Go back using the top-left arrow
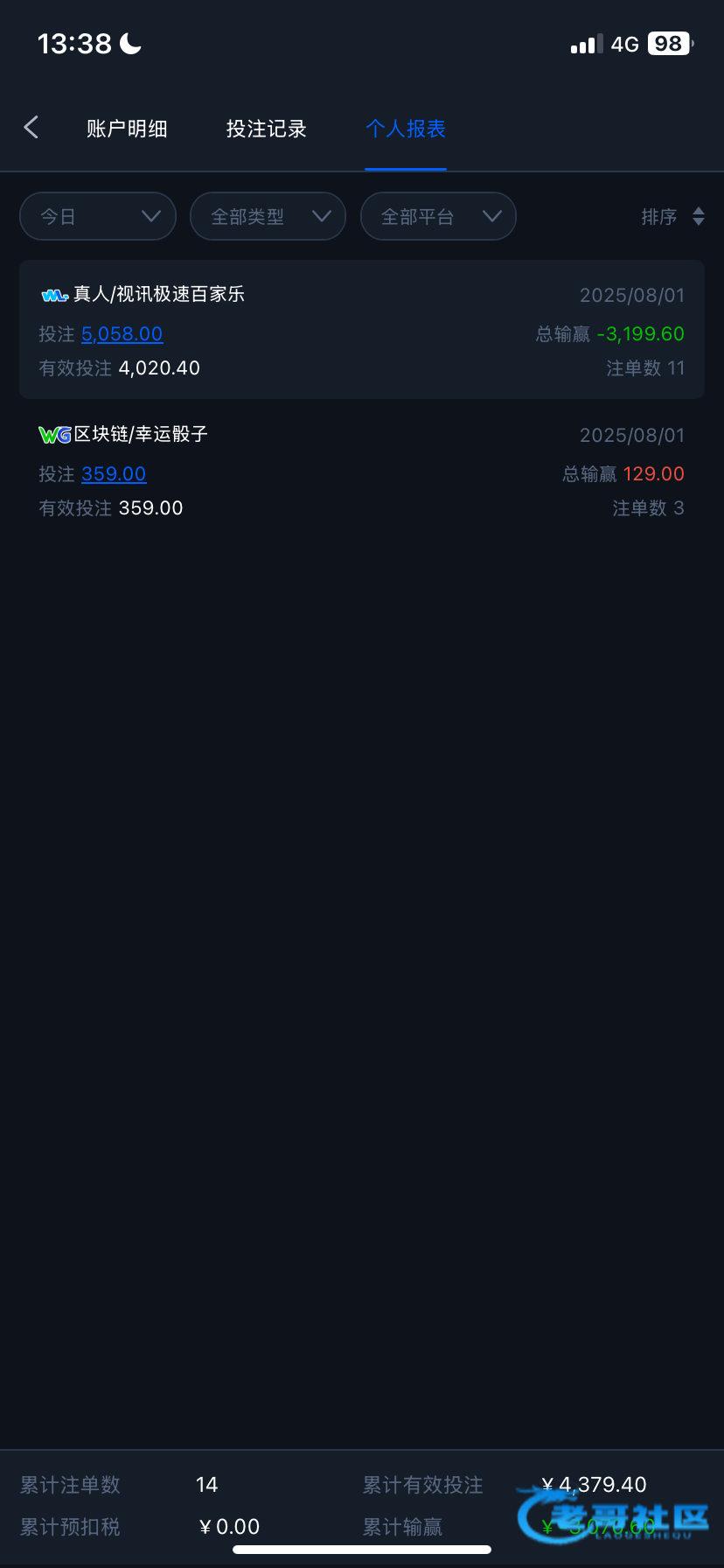Viewport: 724px width, 1568px height. coord(31,128)
